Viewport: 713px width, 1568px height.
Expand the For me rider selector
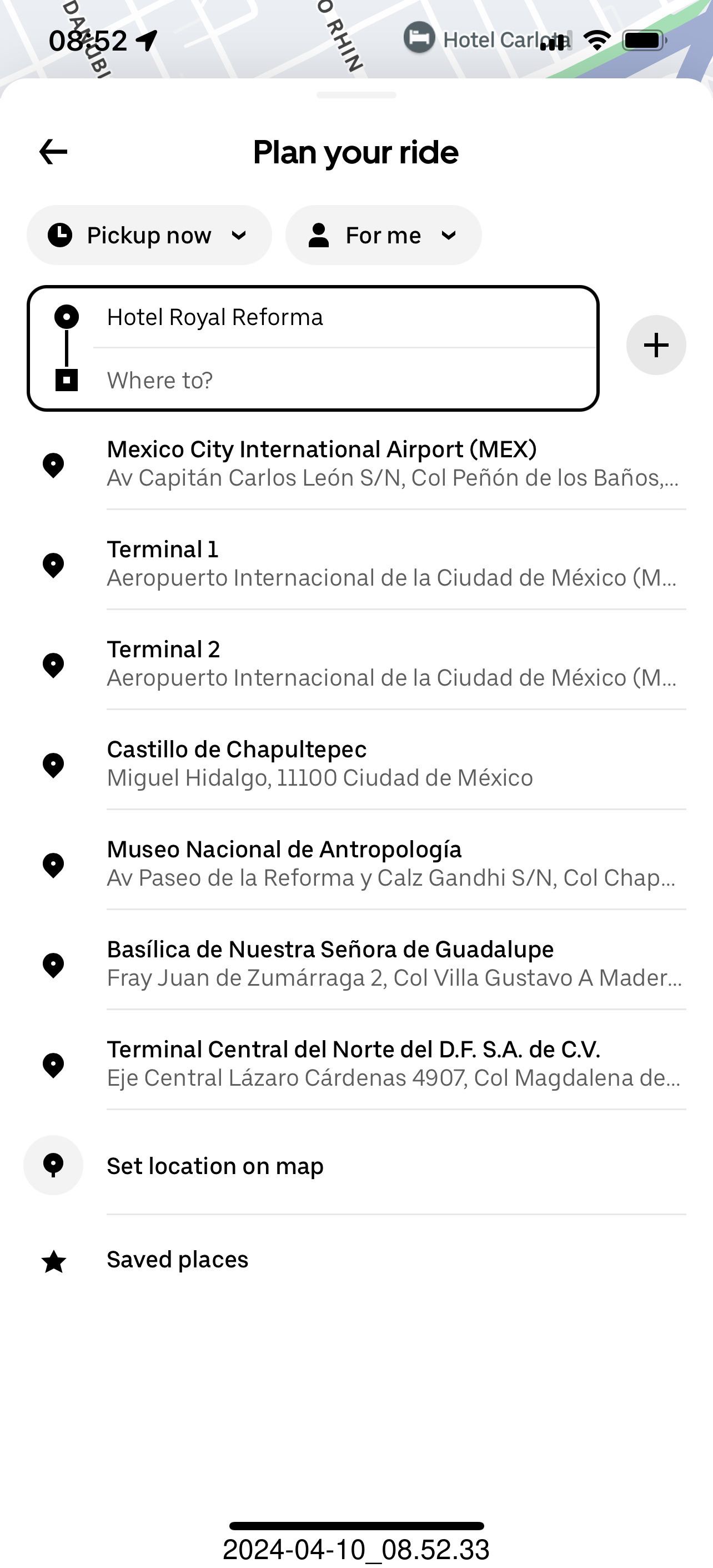(383, 235)
